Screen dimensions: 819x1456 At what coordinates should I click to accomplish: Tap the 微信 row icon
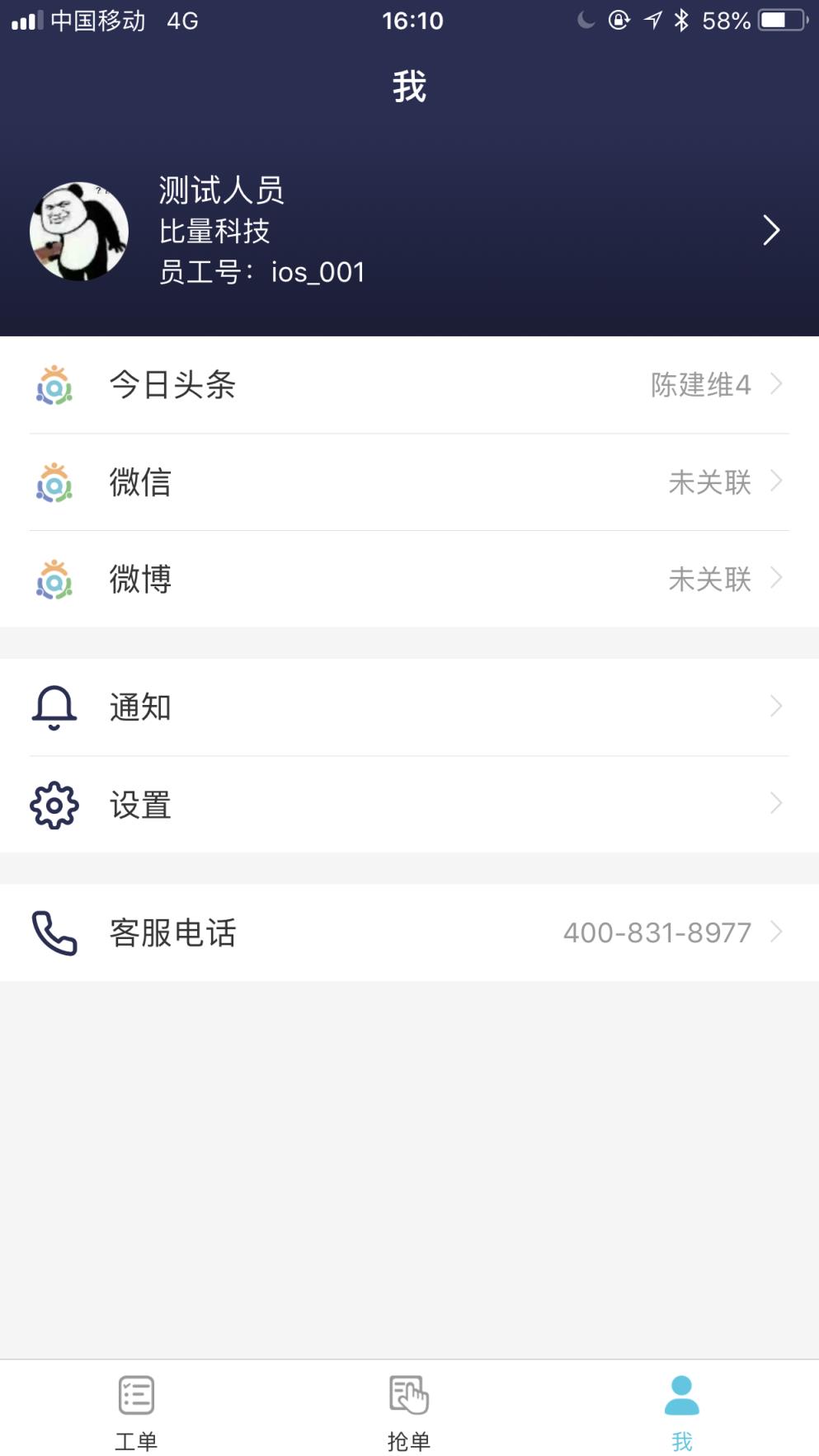[x=54, y=482]
